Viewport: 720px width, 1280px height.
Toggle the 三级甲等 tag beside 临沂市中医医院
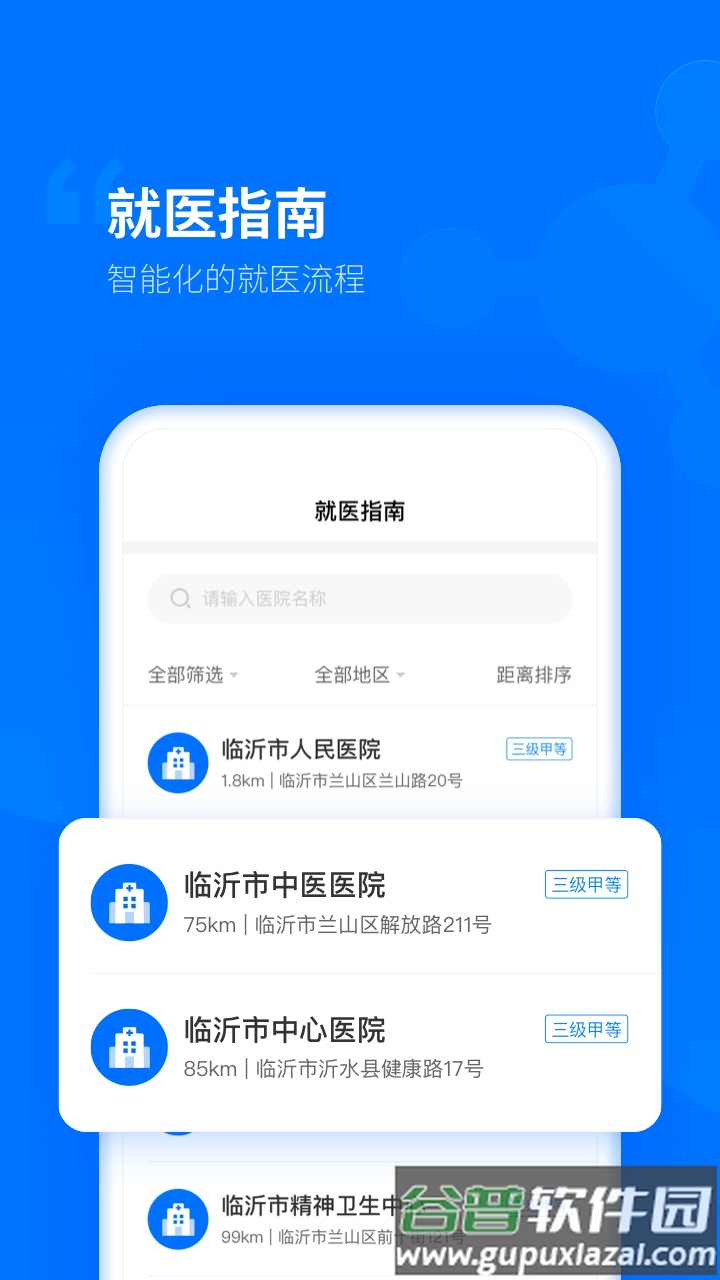[x=586, y=885]
